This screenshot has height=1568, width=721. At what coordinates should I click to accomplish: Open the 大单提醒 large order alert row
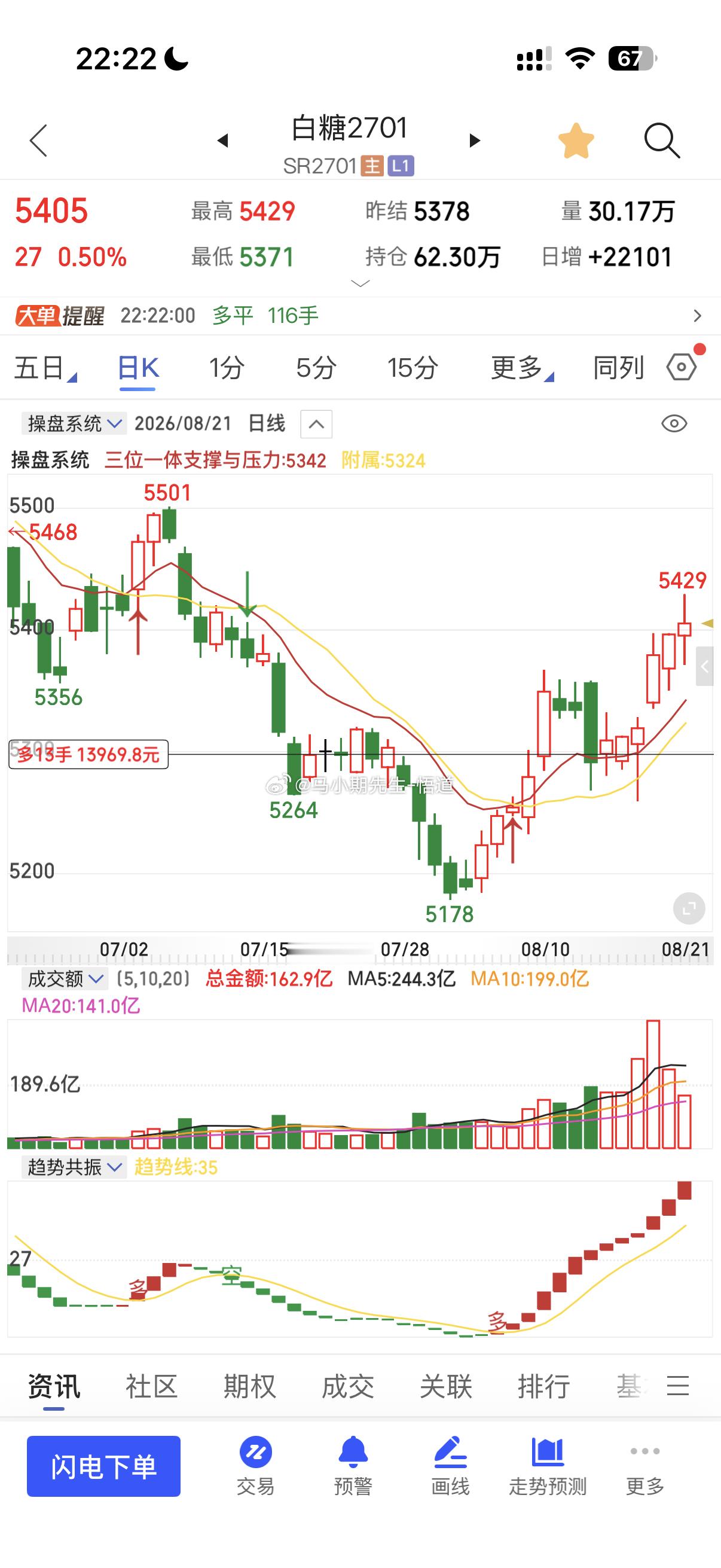pyautogui.click(x=360, y=315)
